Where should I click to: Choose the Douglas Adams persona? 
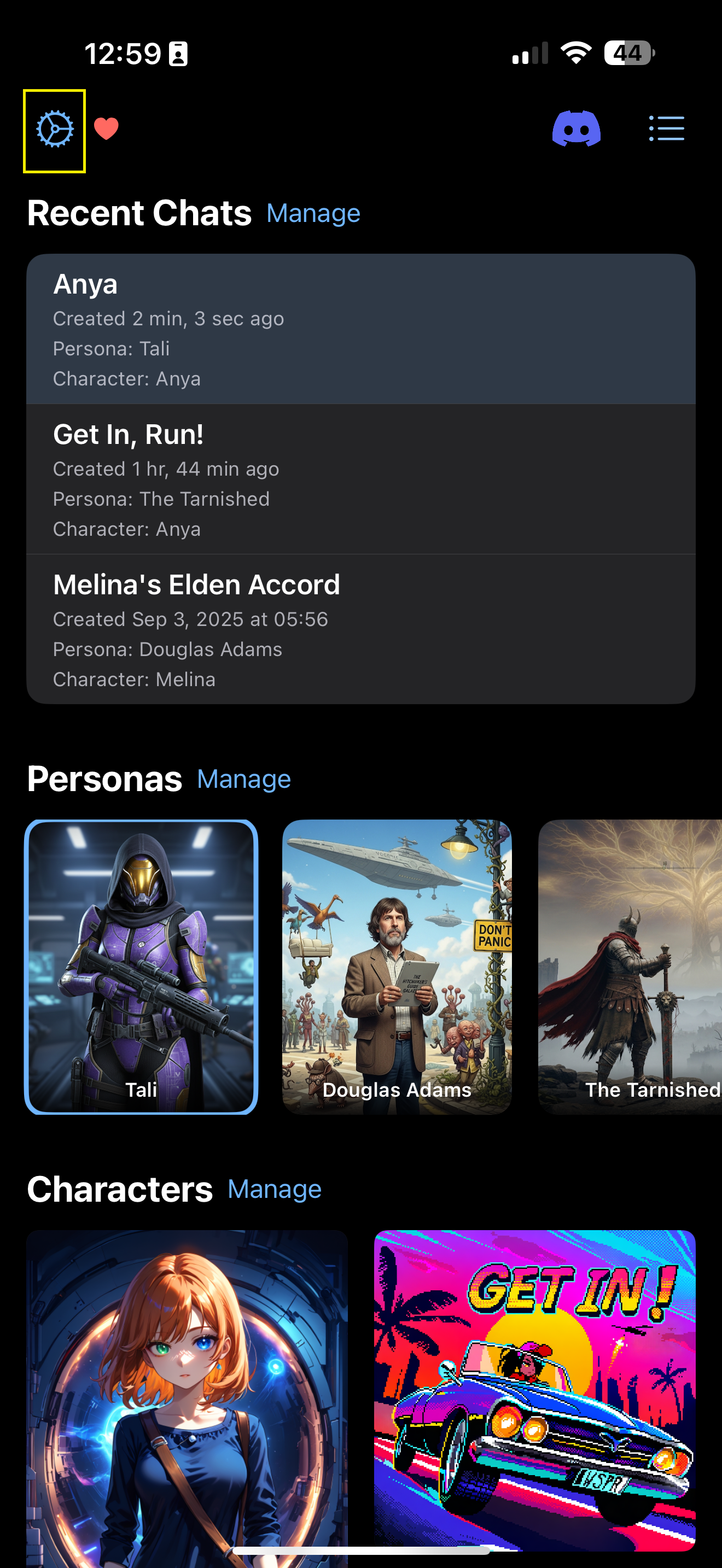(397, 967)
